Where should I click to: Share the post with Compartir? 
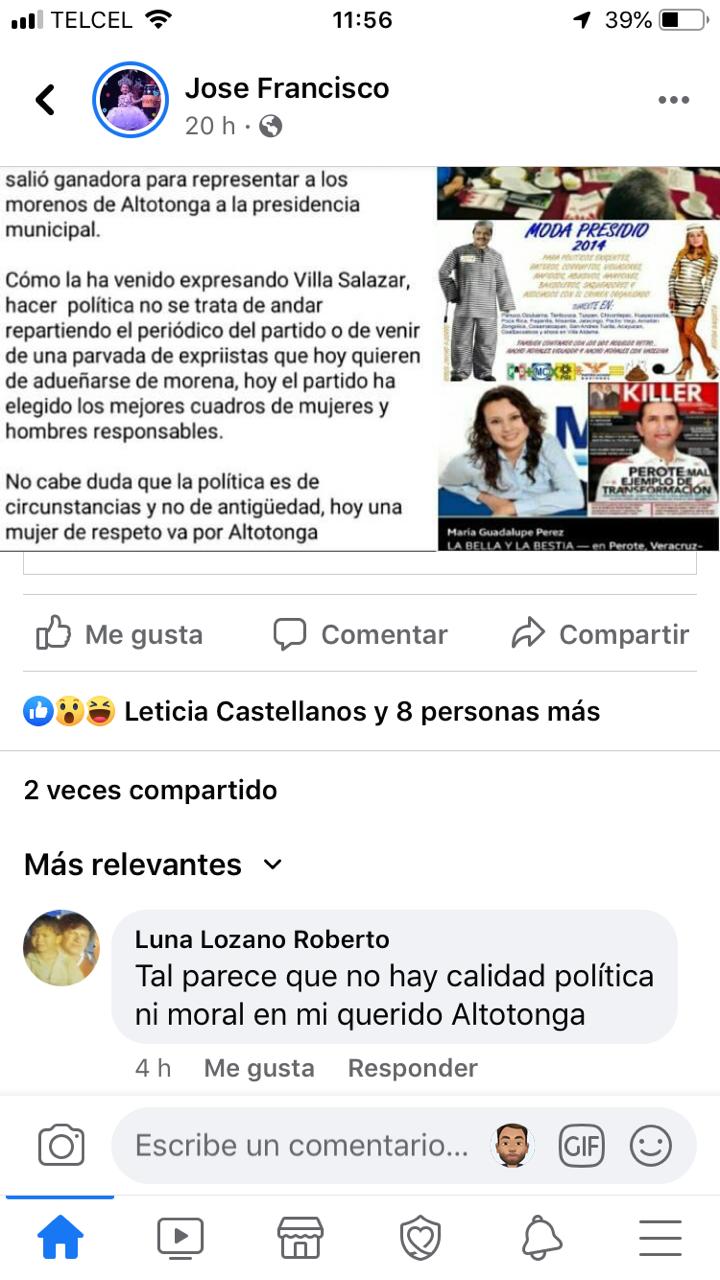click(x=600, y=634)
